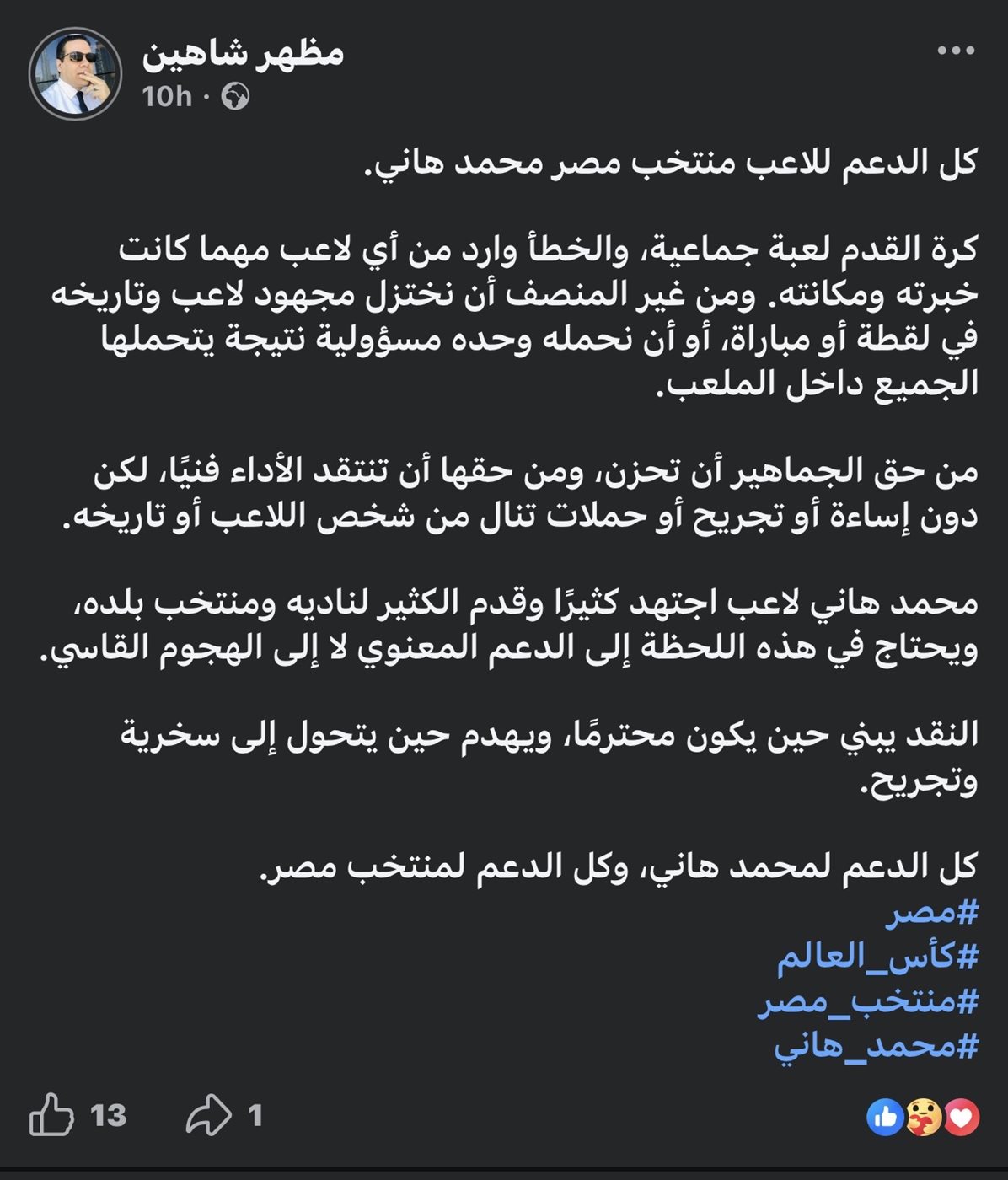The height and width of the screenshot is (1180, 1008).
Task: Open مظهر شاهين's profile picture
Action: pyautogui.click(x=76, y=74)
